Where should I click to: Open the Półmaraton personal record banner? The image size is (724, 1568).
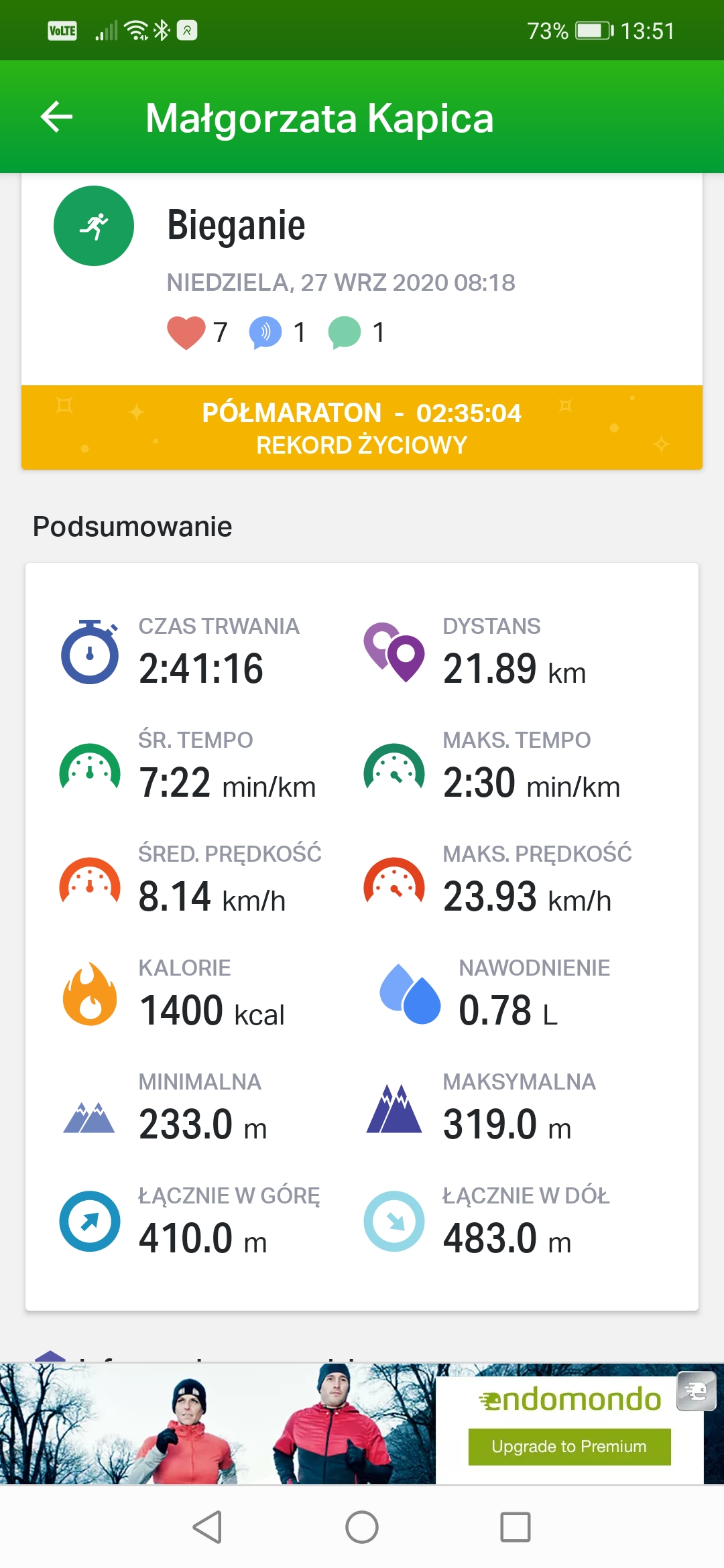pyautogui.click(x=362, y=428)
